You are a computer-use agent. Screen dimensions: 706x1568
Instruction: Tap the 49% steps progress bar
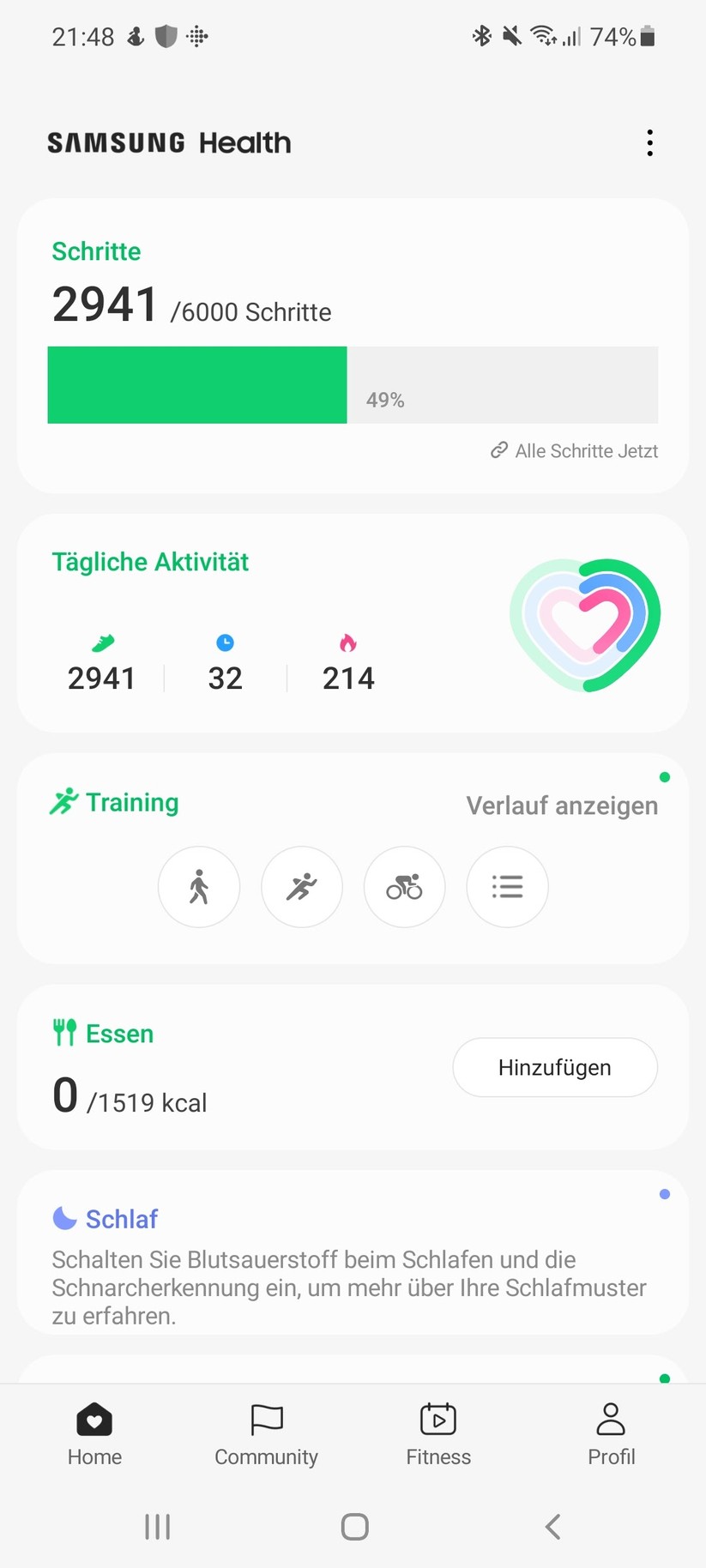coord(353,385)
